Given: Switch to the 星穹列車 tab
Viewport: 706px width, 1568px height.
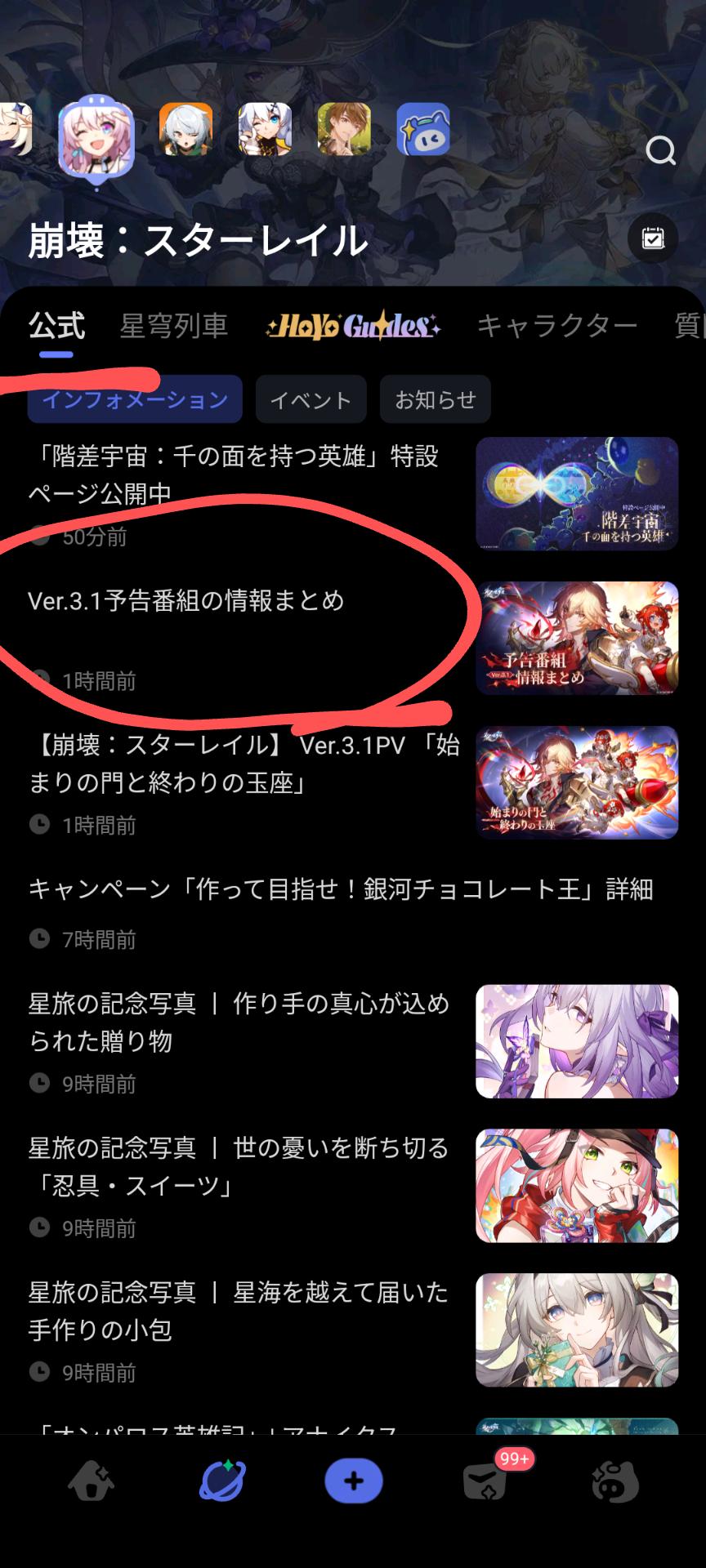Looking at the screenshot, I should point(173,326).
